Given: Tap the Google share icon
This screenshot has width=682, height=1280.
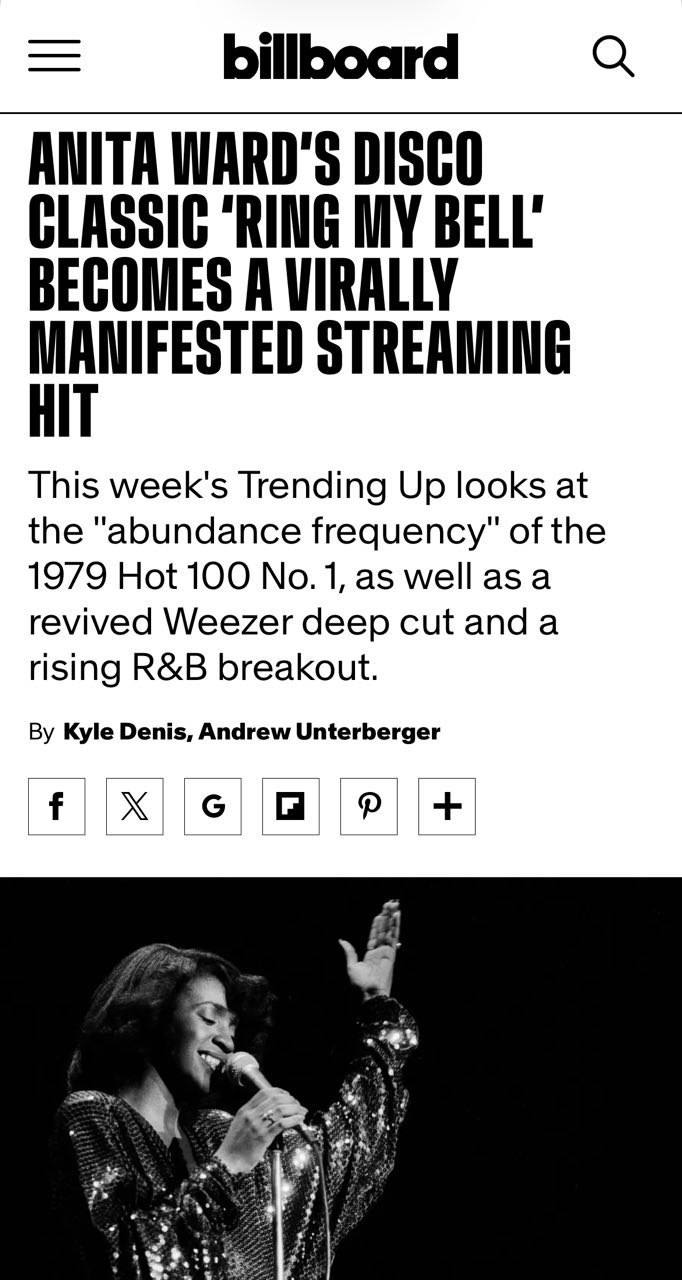Looking at the screenshot, I should click(213, 806).
